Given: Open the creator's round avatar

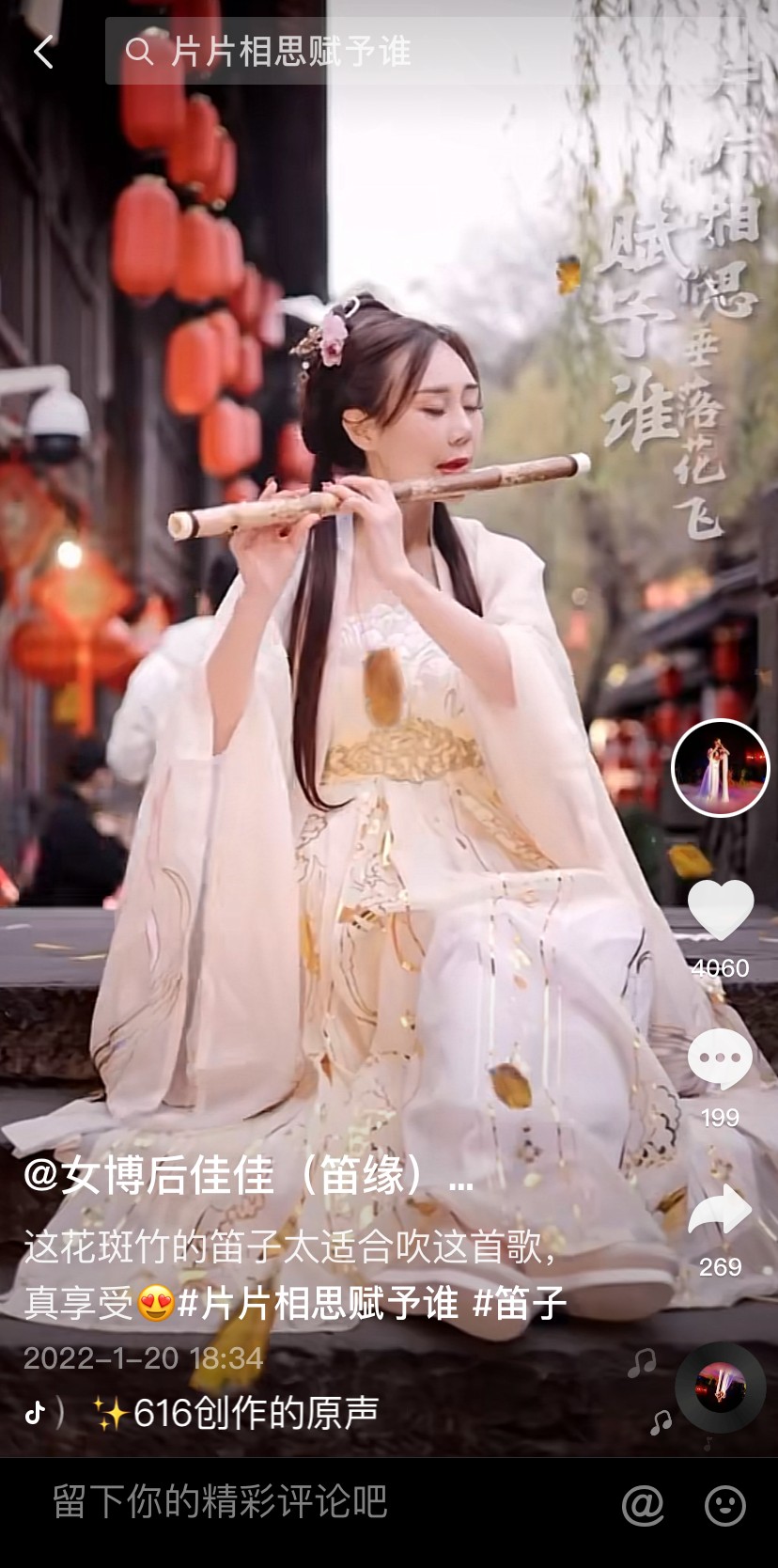Looking at the screenshot, I should pos(721,768).
